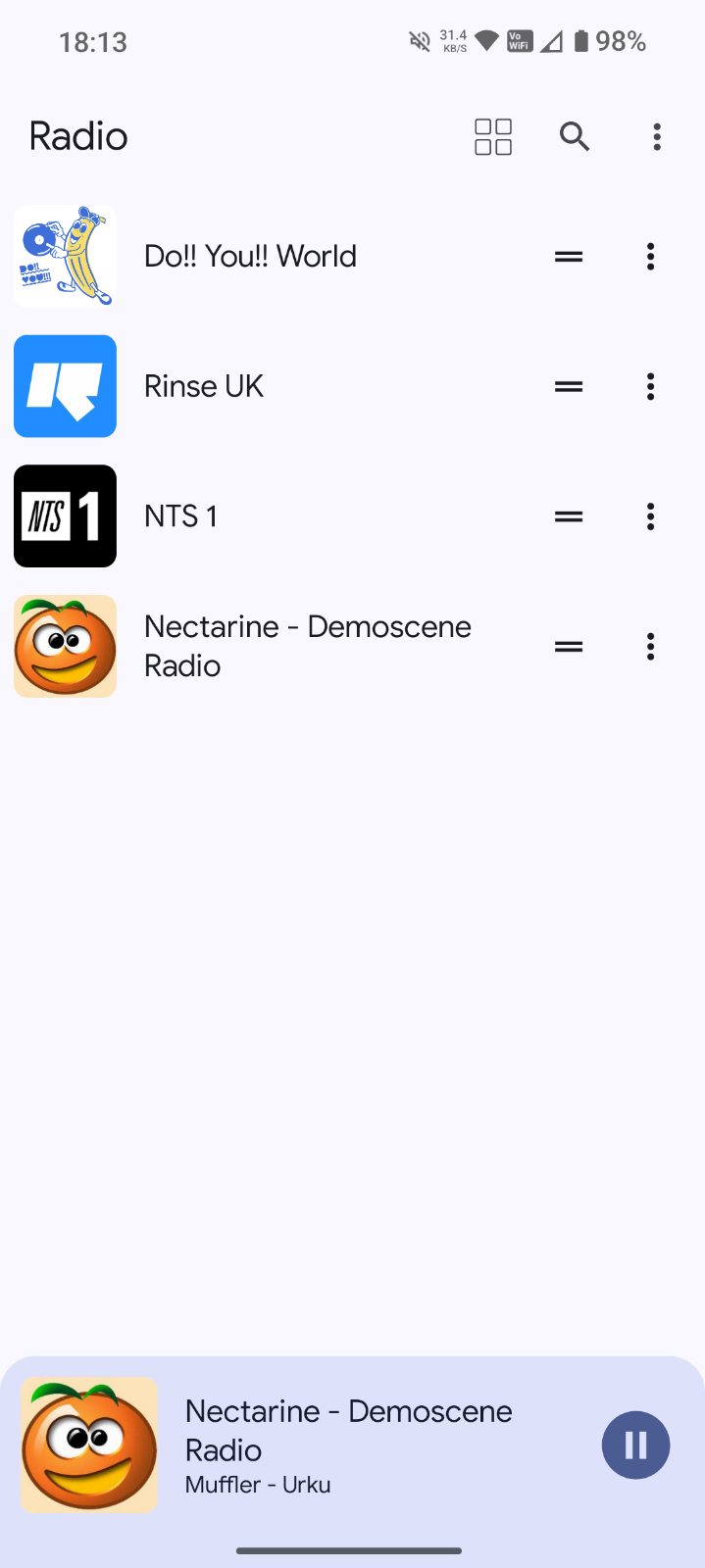The height and width of the screenshot is (1568, 705).
Task: Open more options for Do!! You!! World
Action: 650,257
